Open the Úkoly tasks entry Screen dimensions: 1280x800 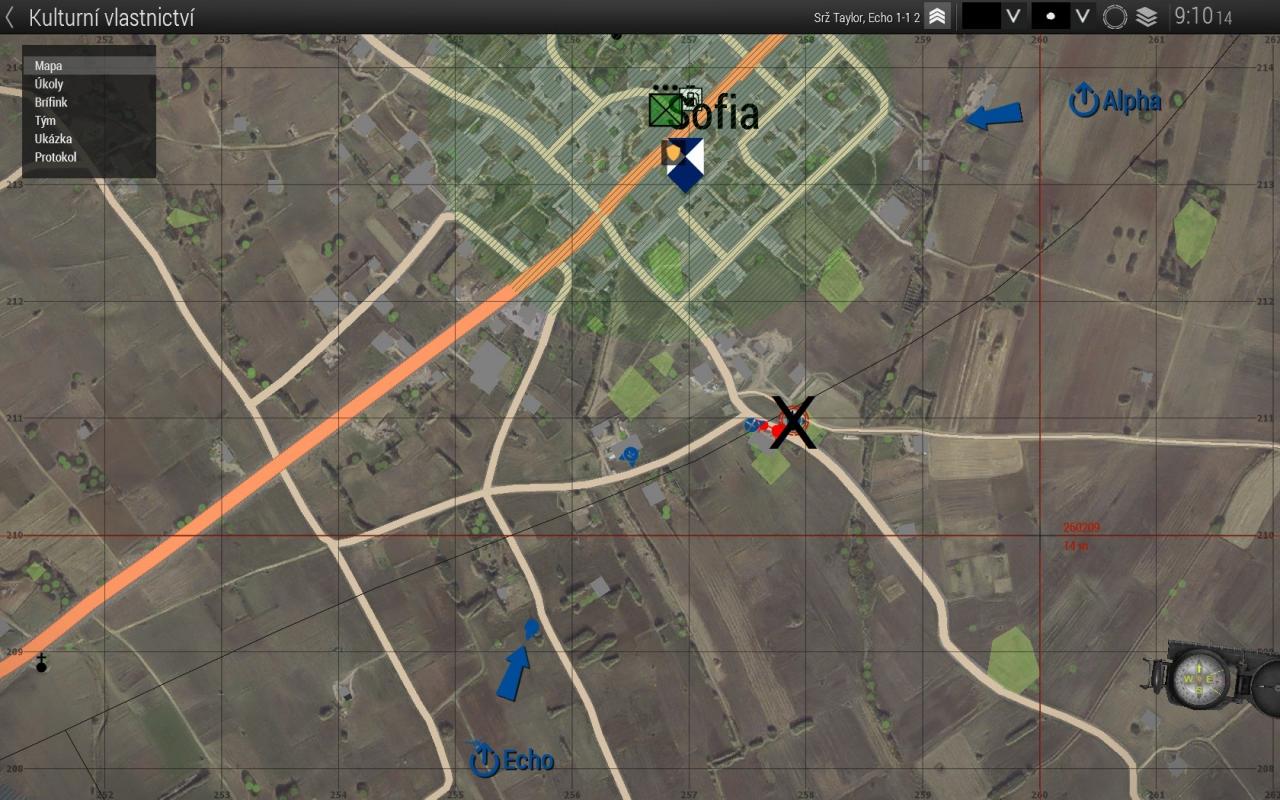click(49, 84)
